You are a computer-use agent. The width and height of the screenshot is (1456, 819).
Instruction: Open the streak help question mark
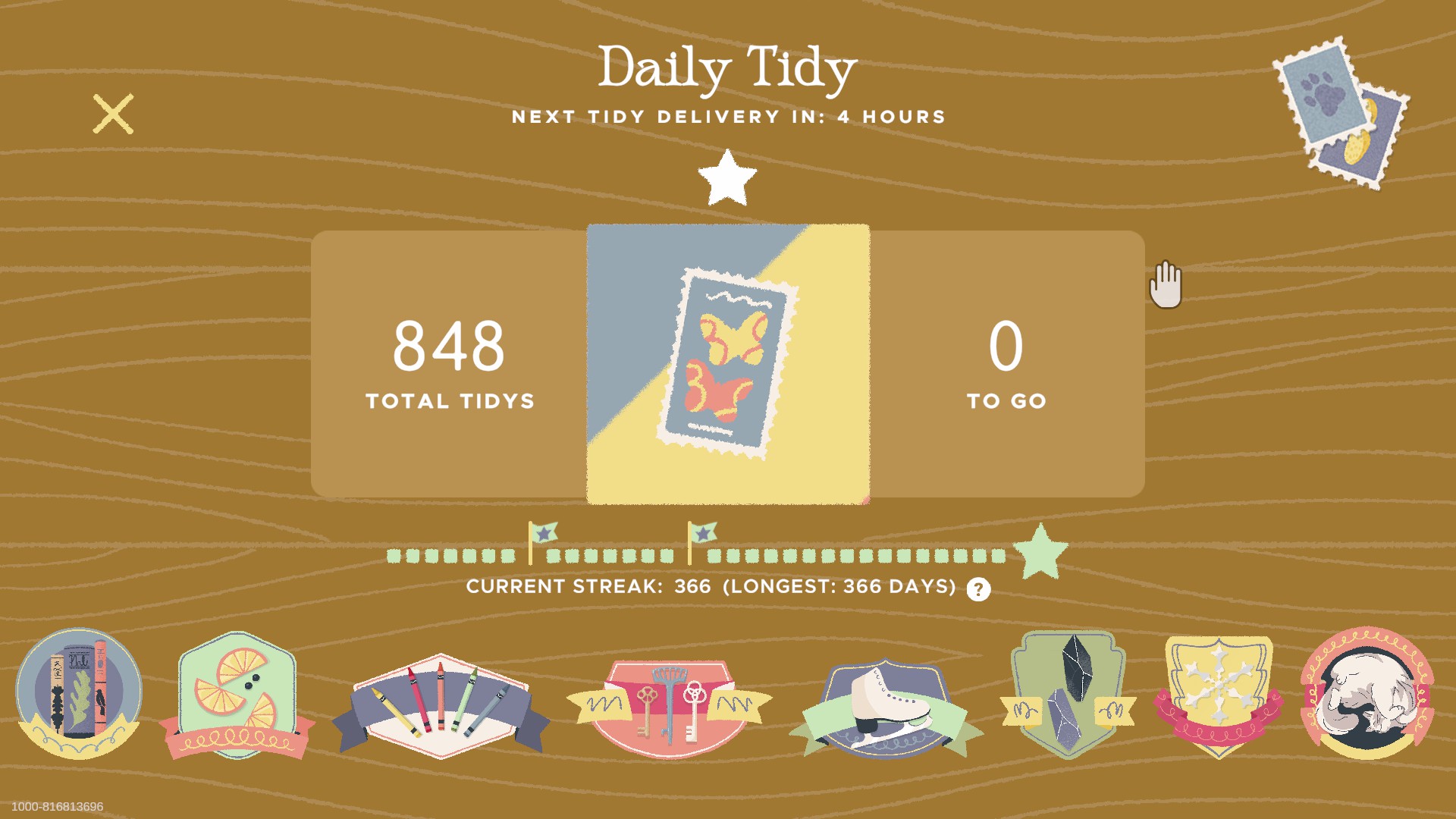978,589
